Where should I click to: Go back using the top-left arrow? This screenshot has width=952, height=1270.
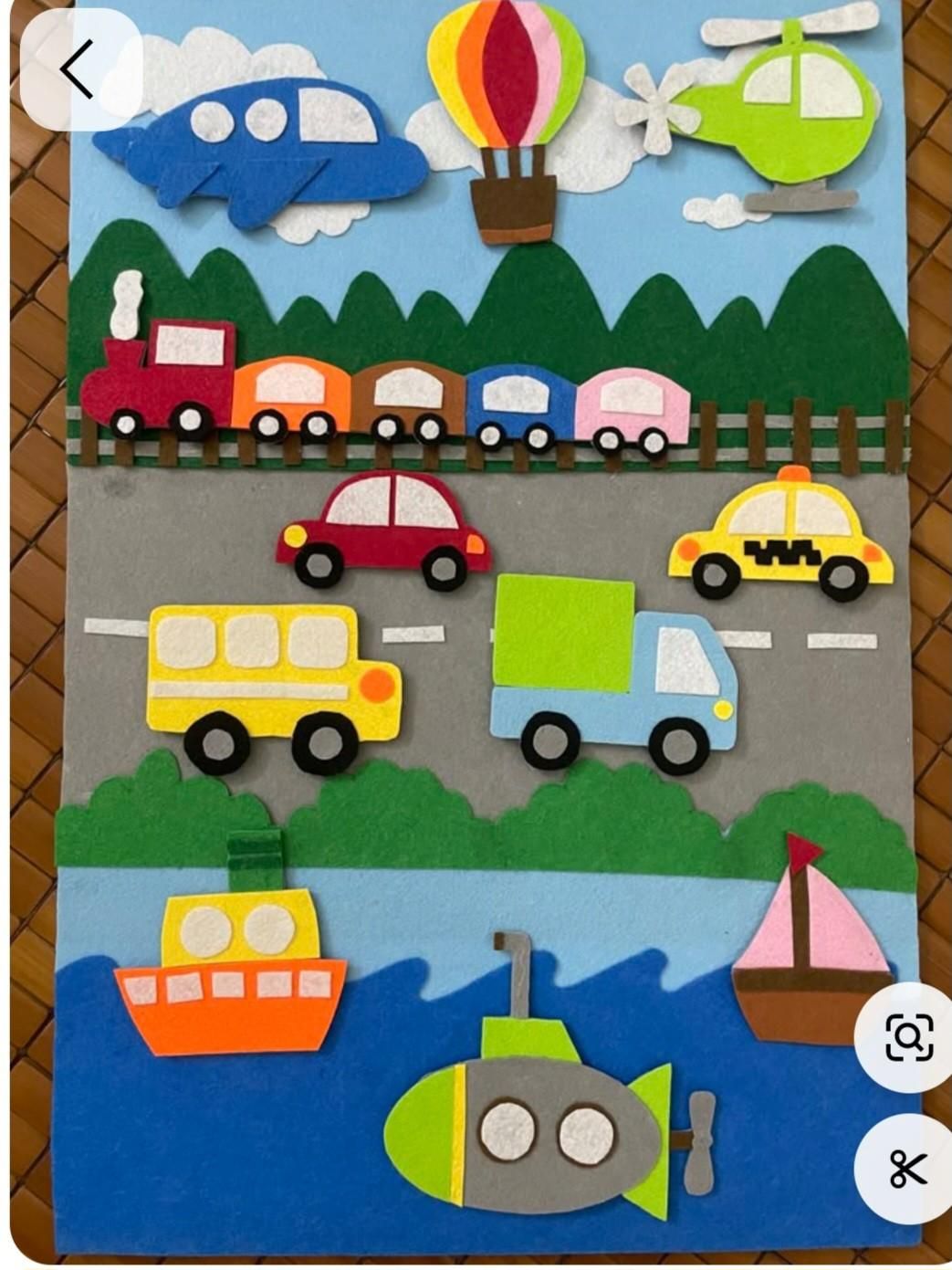[x=78, y=68]
